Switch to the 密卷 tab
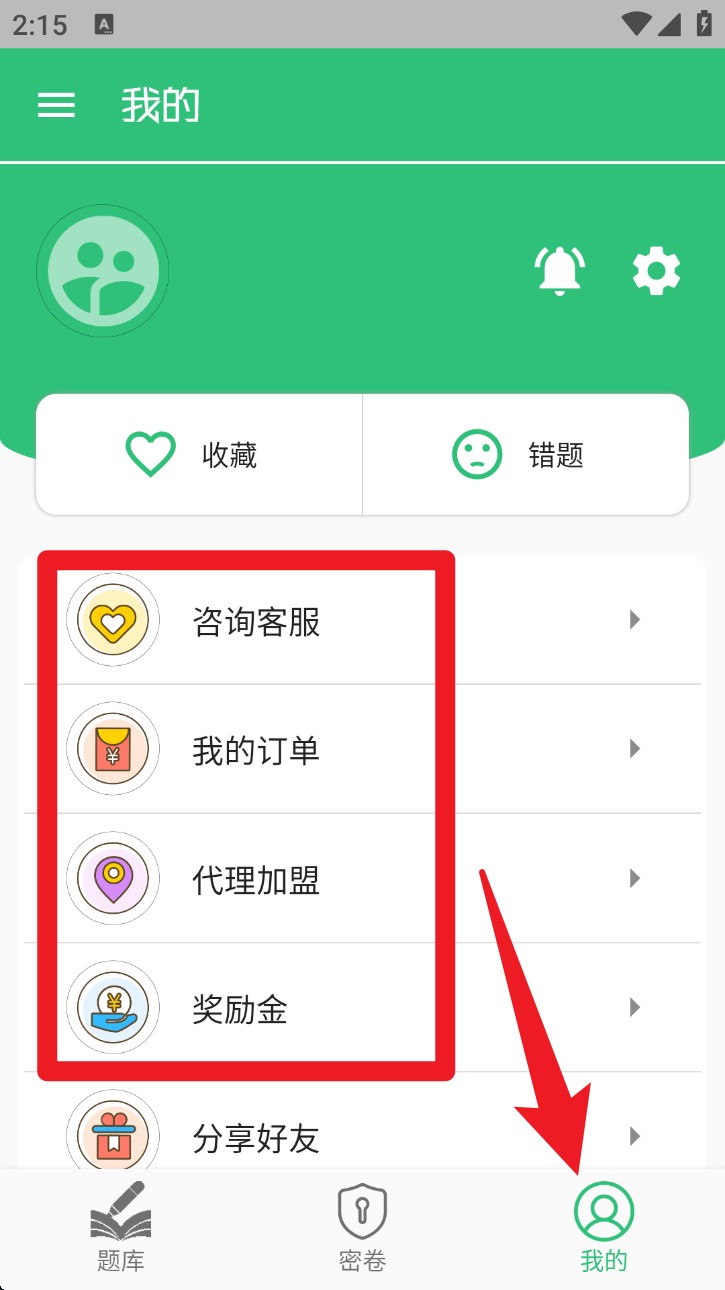This screenshot has width=725, height=1290. (x=362, y=1228)
